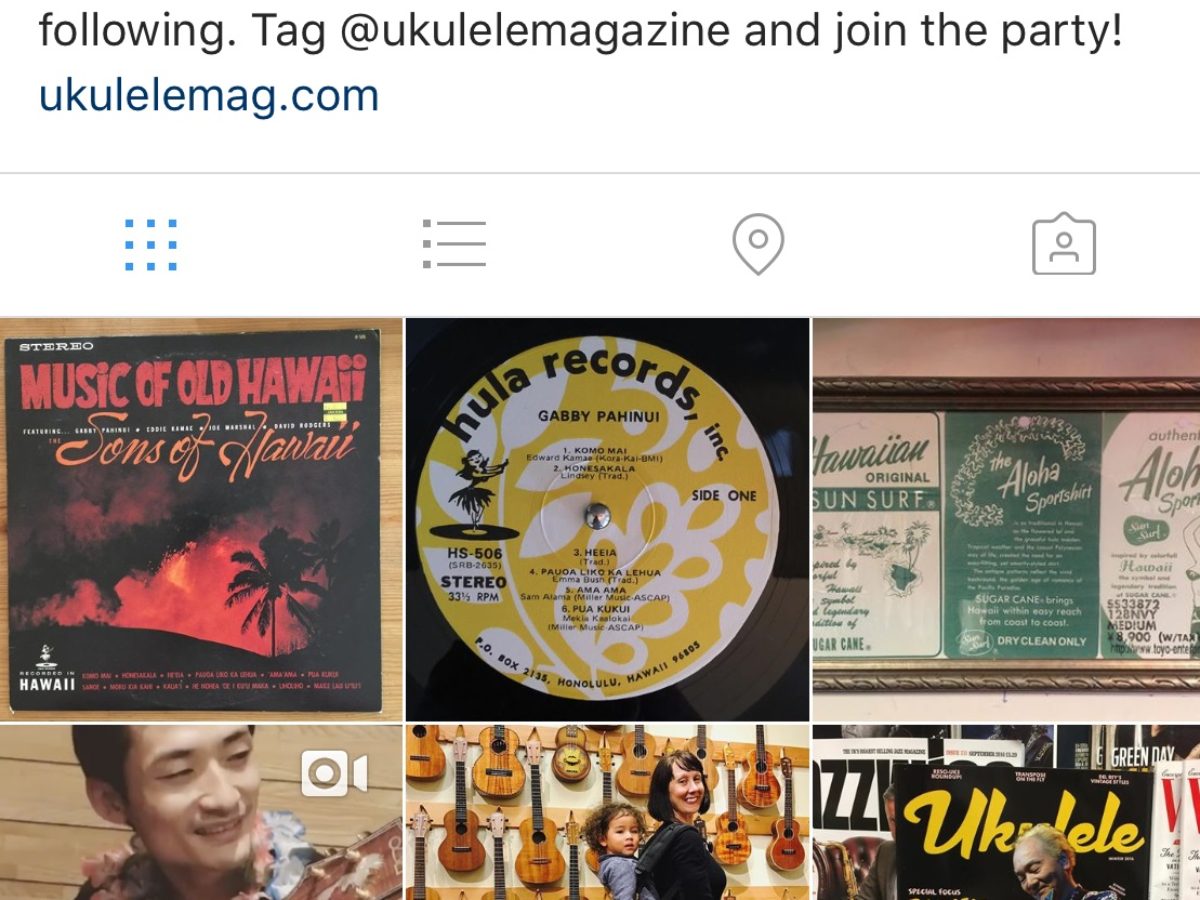This screenshot has width=1200, height=900.
Task: Open the photo map location tab
Action: click(x=758, y=244)
